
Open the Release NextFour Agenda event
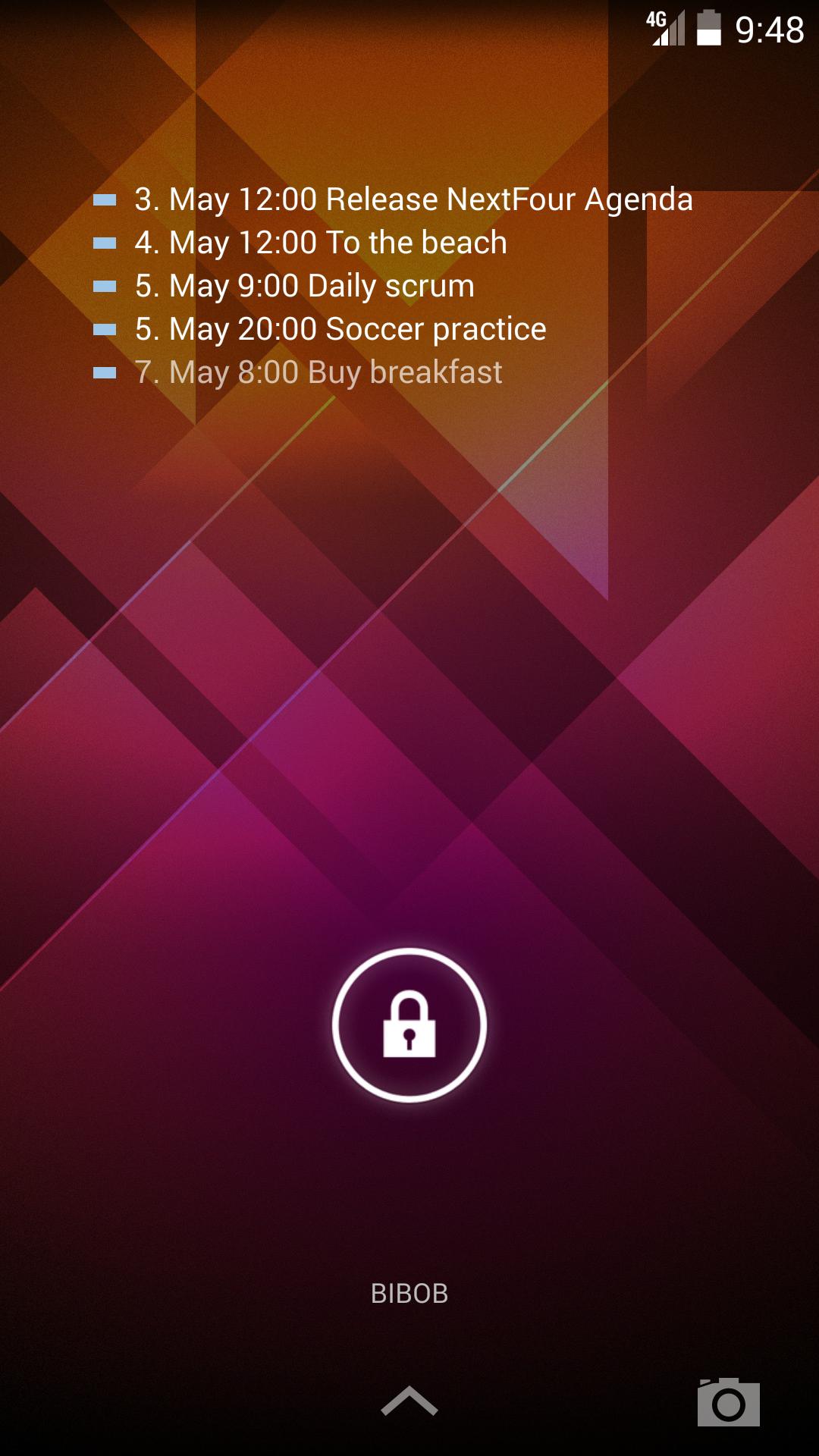413,200
